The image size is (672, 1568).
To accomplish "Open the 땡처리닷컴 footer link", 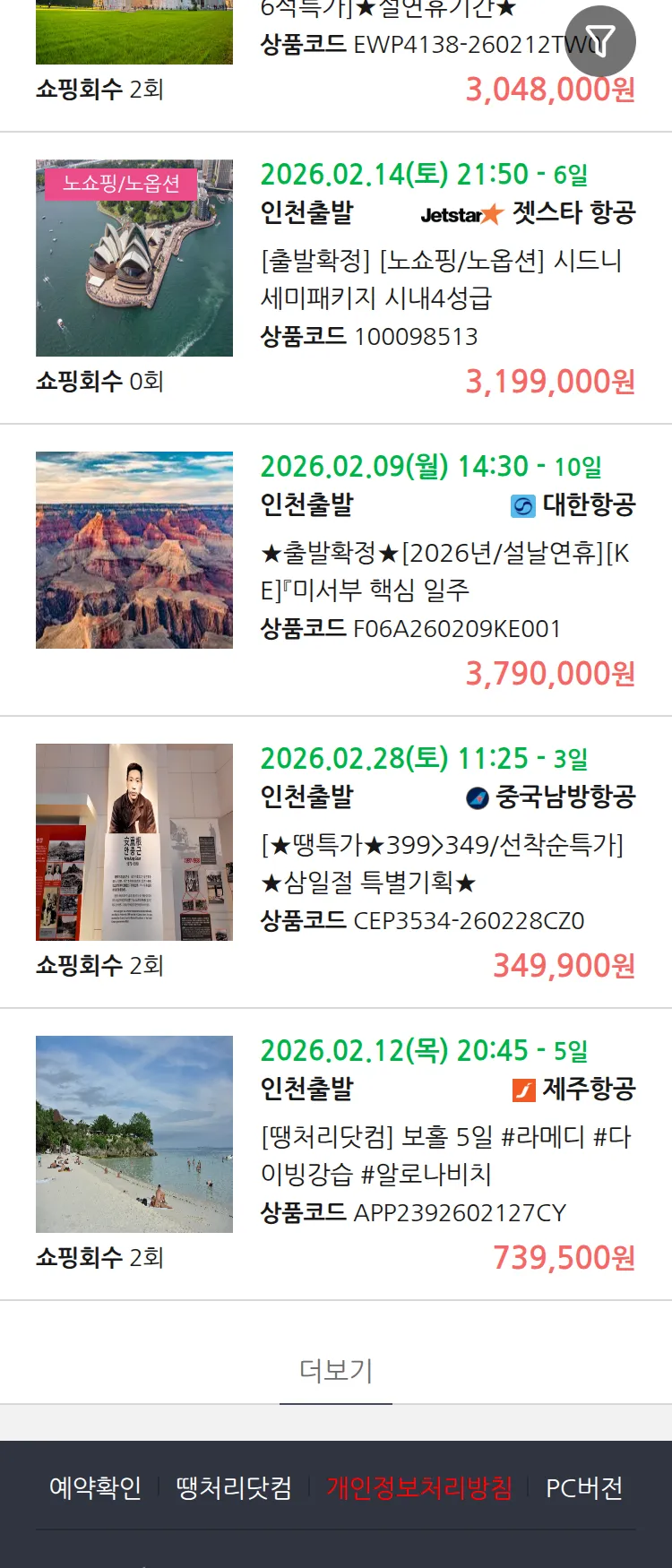I will pos(234,1488).
